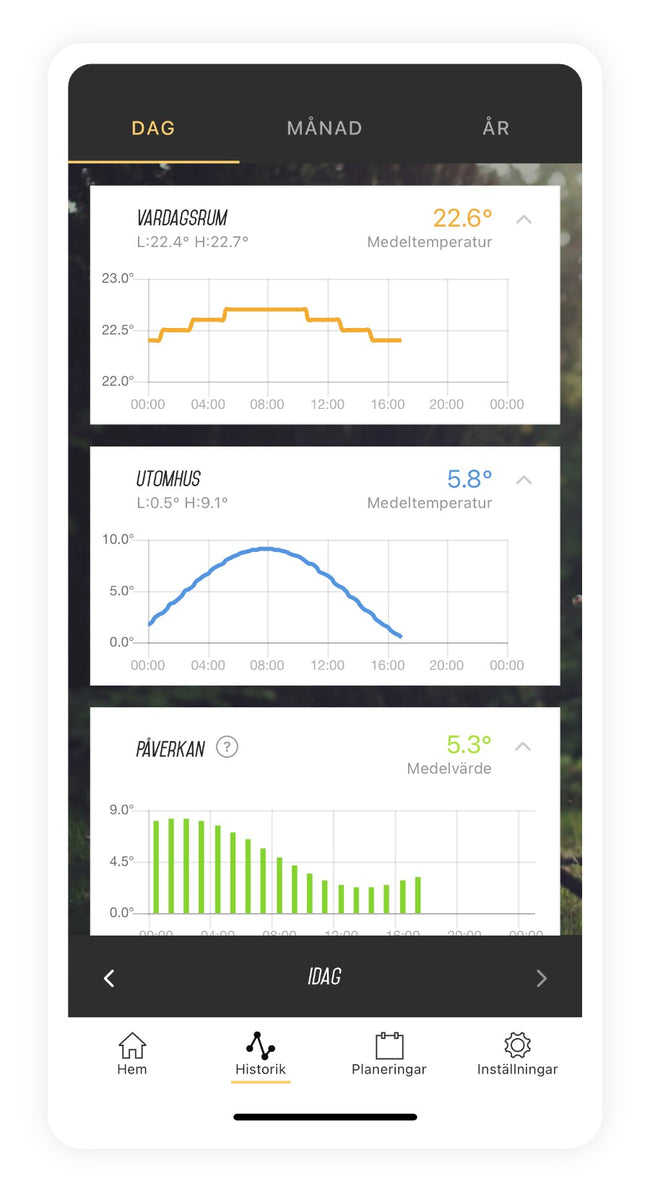Image resolution: width=650 pixels, height=1192 pixels.
Task: Collapse the Utomhus chart card
Action: coord(523,480)
